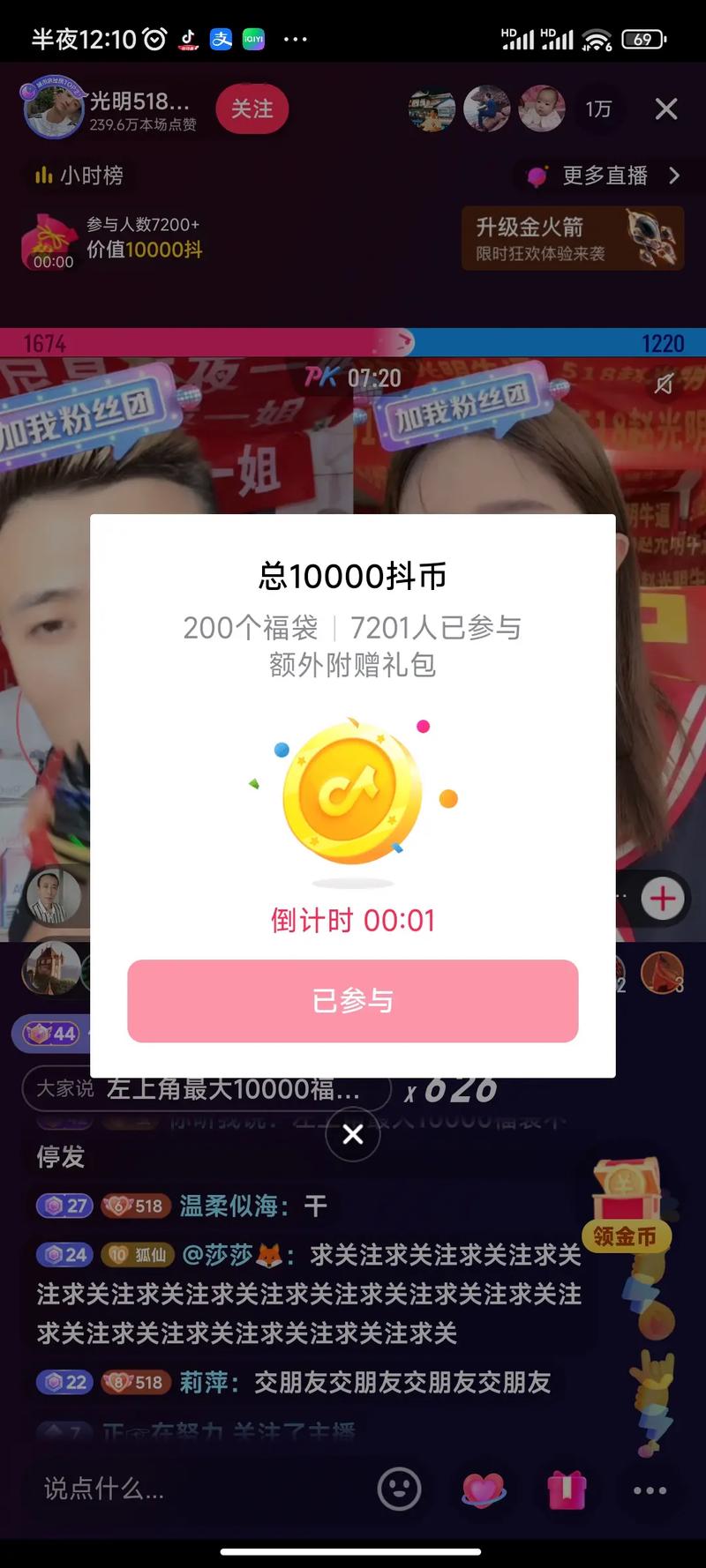Open the emoji picker
The height and width of the screenshot is (1568, 706).
tap(399, 1490)
